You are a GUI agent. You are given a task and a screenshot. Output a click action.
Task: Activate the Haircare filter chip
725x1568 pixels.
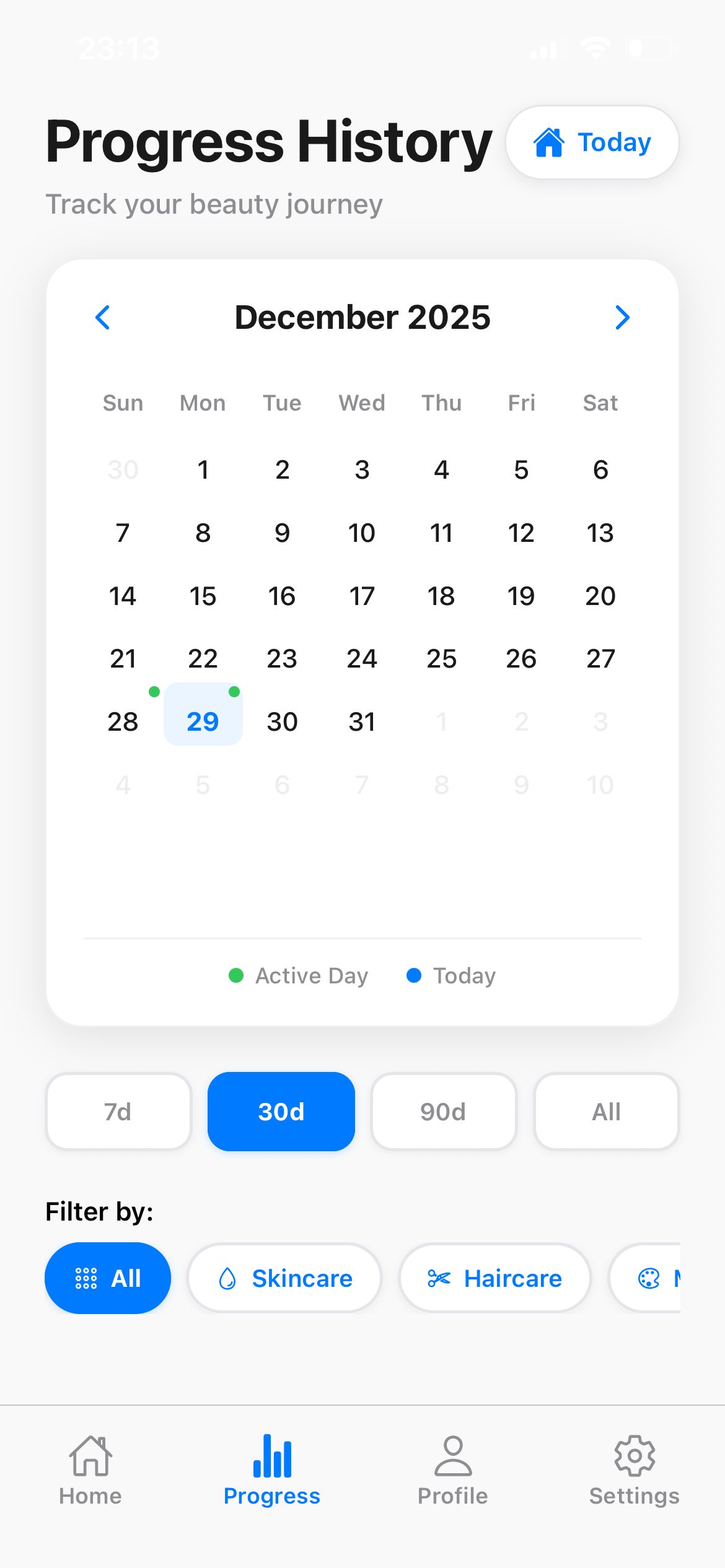(494, 1278)
